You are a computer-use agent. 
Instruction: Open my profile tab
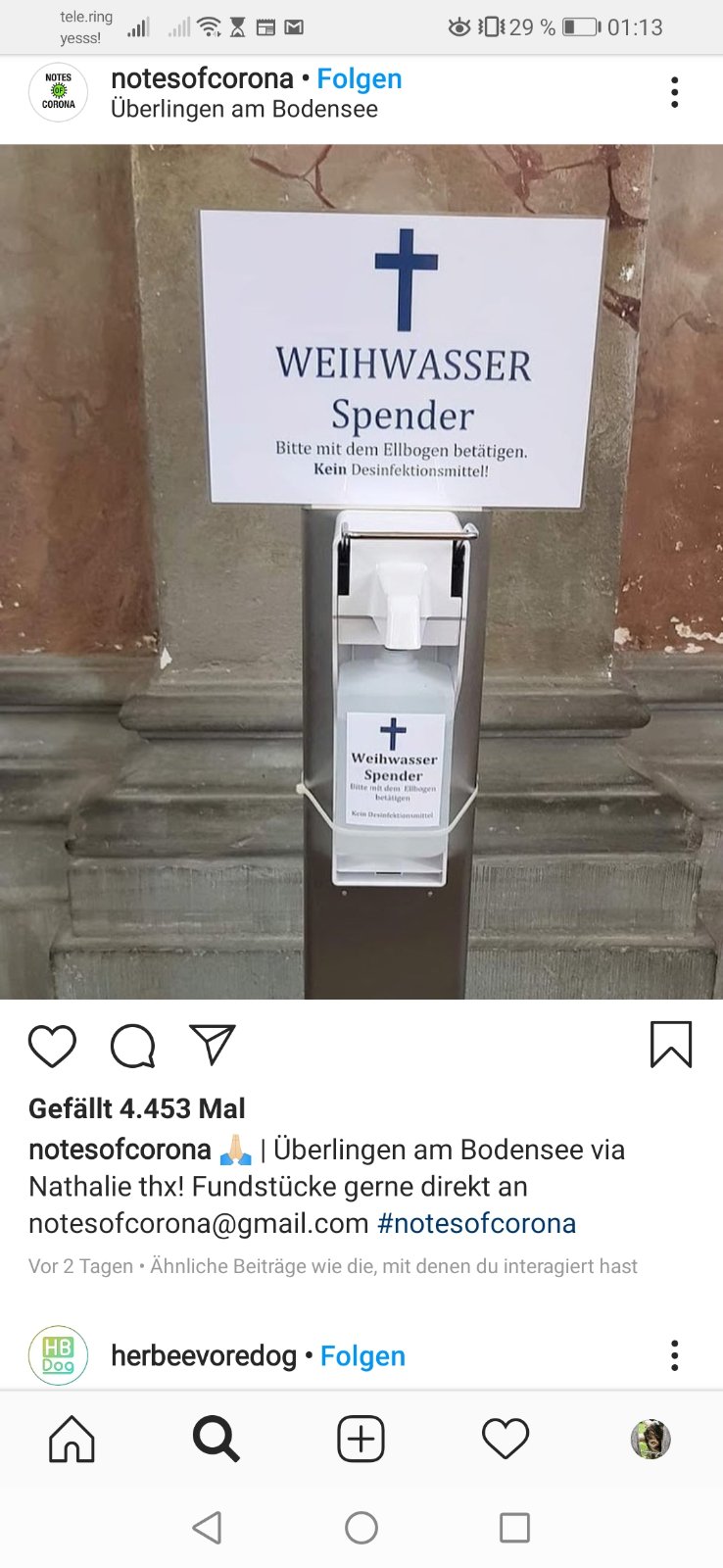coord(650,1439)
